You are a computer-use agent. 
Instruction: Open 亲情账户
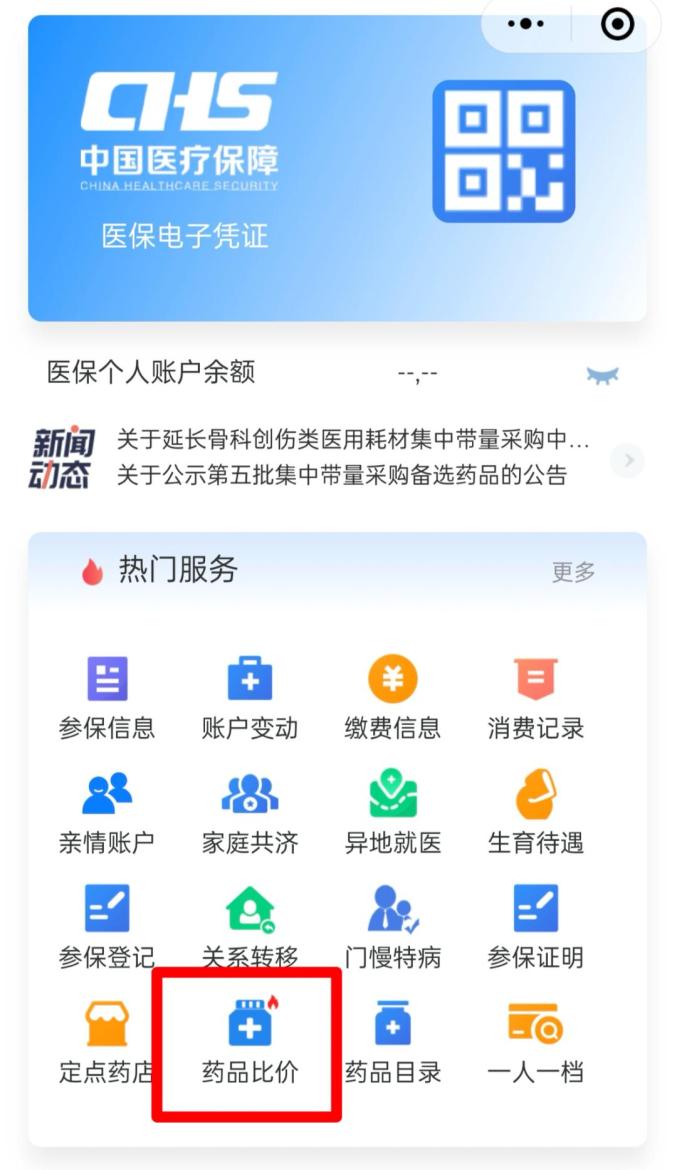(106, 812)
